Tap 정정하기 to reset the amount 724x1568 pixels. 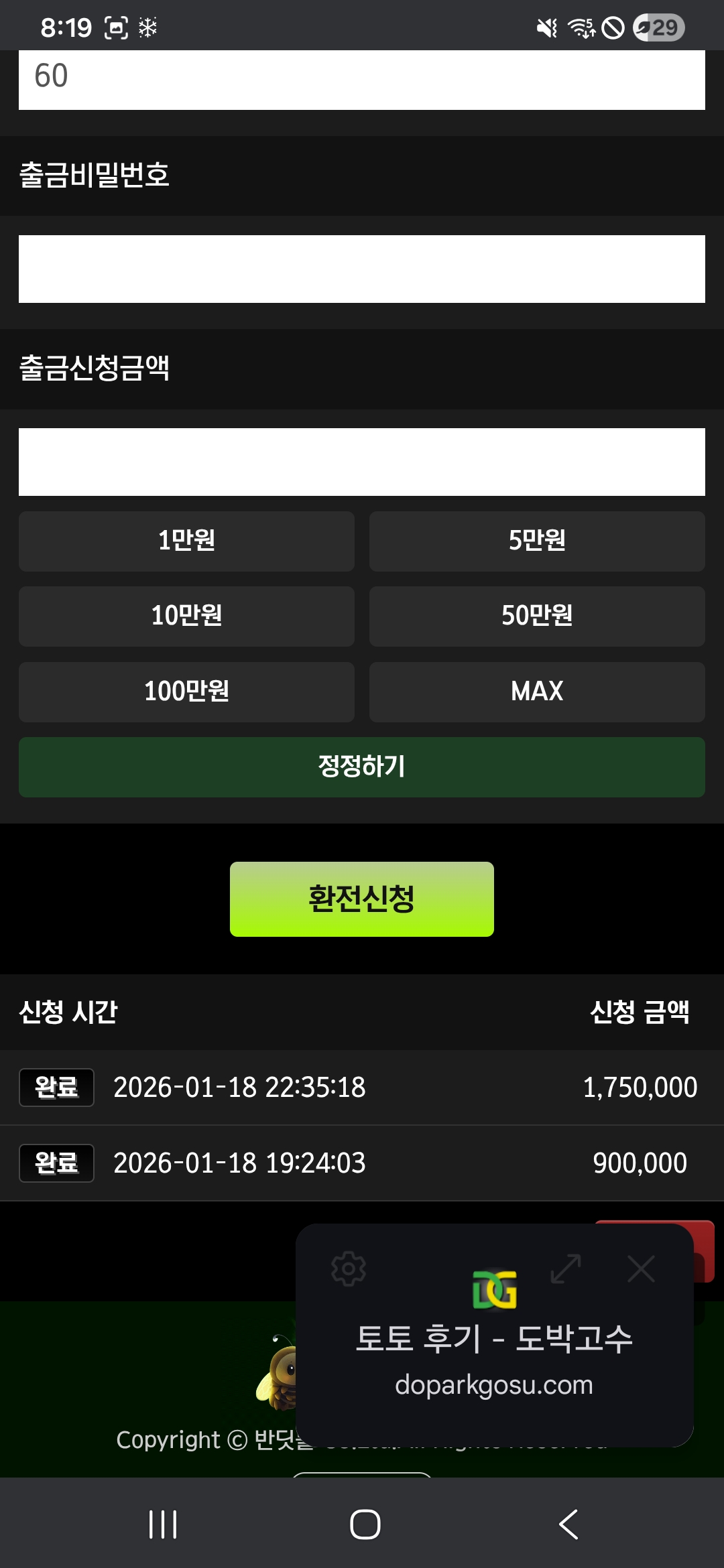[362, 767]
